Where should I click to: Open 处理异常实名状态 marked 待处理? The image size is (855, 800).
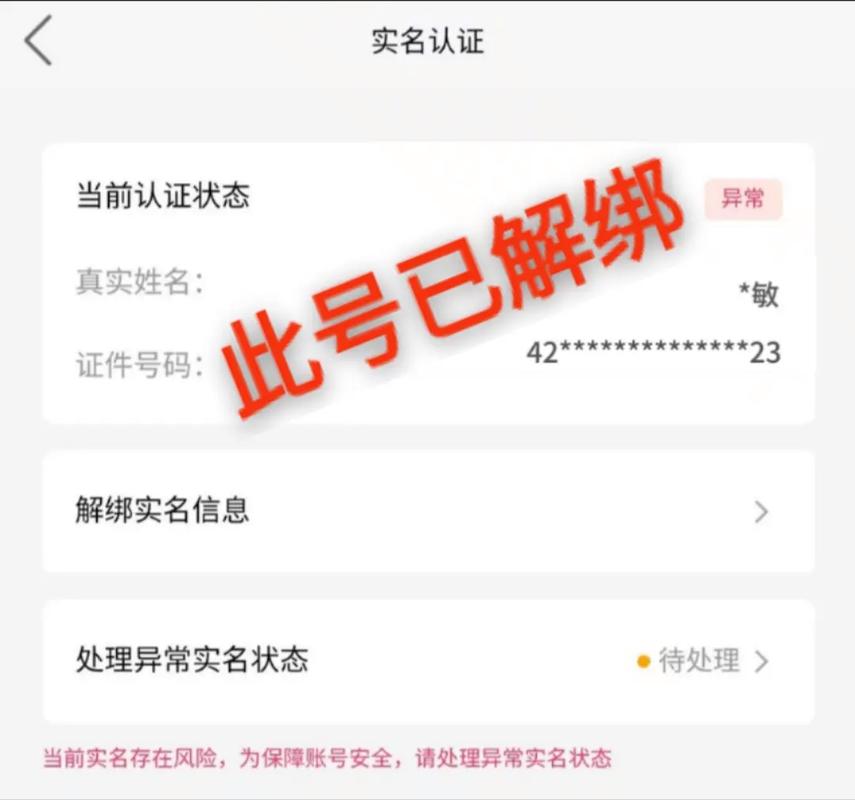point(428,660)
